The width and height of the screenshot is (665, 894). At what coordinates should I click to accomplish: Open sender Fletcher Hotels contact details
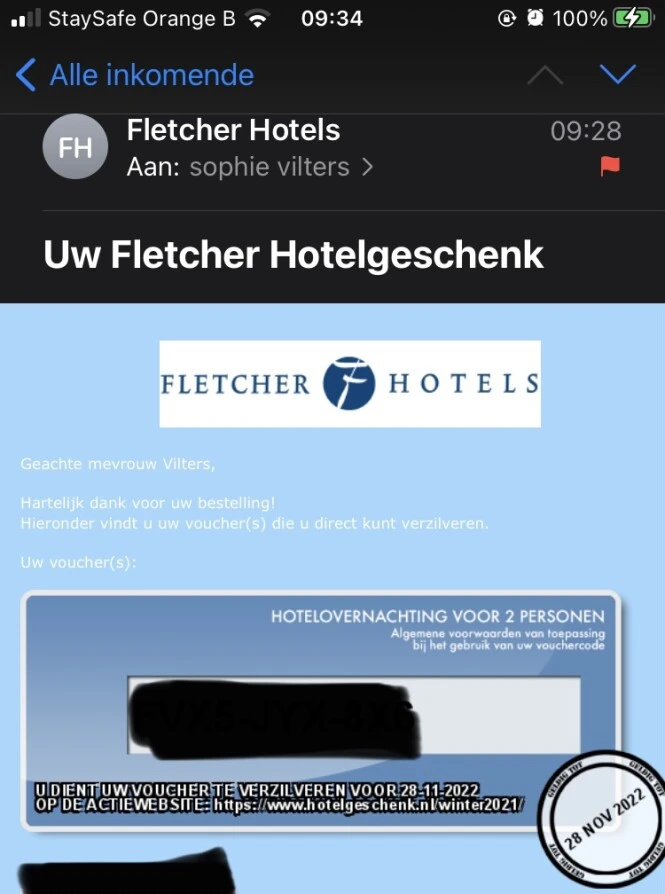(x=233, y=130)
